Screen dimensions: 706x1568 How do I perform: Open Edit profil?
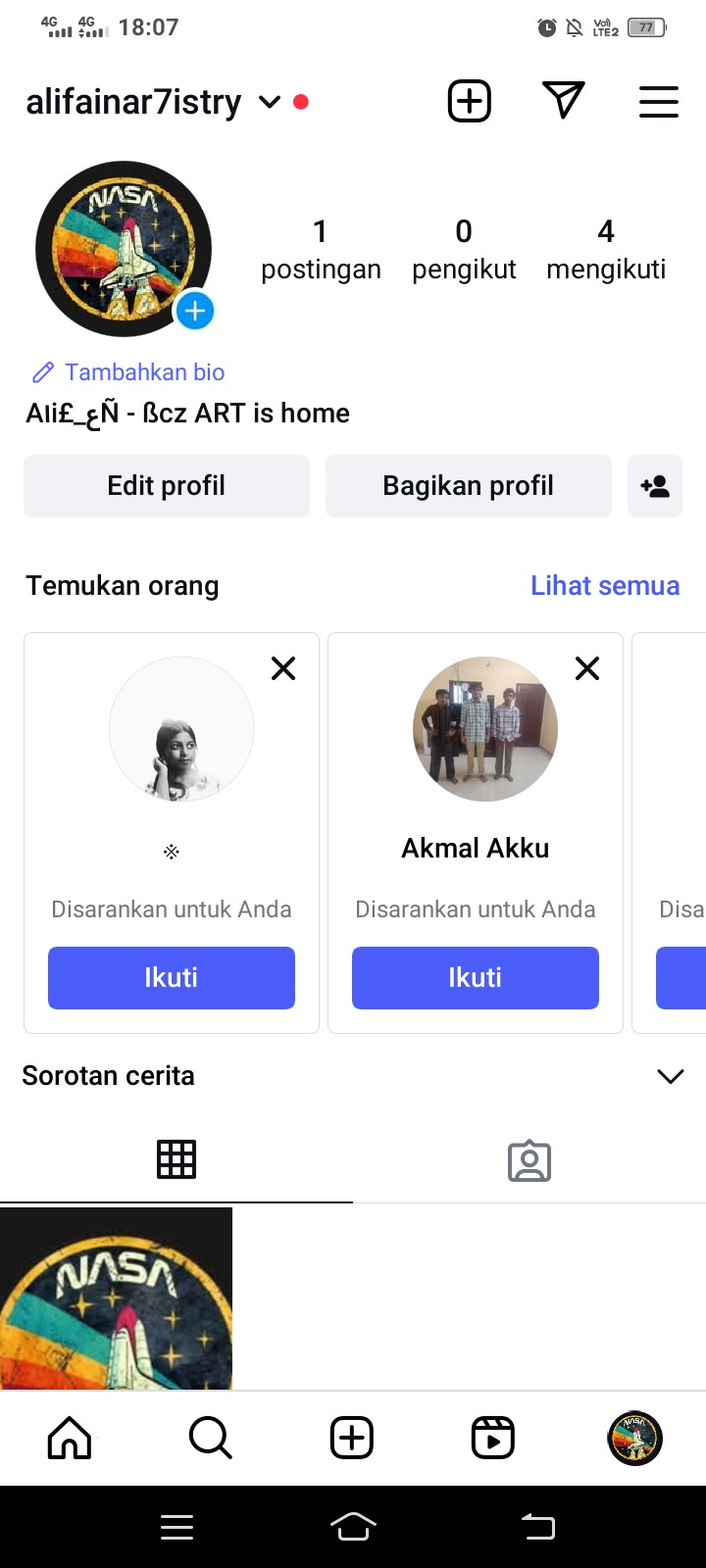click(167, 486)
